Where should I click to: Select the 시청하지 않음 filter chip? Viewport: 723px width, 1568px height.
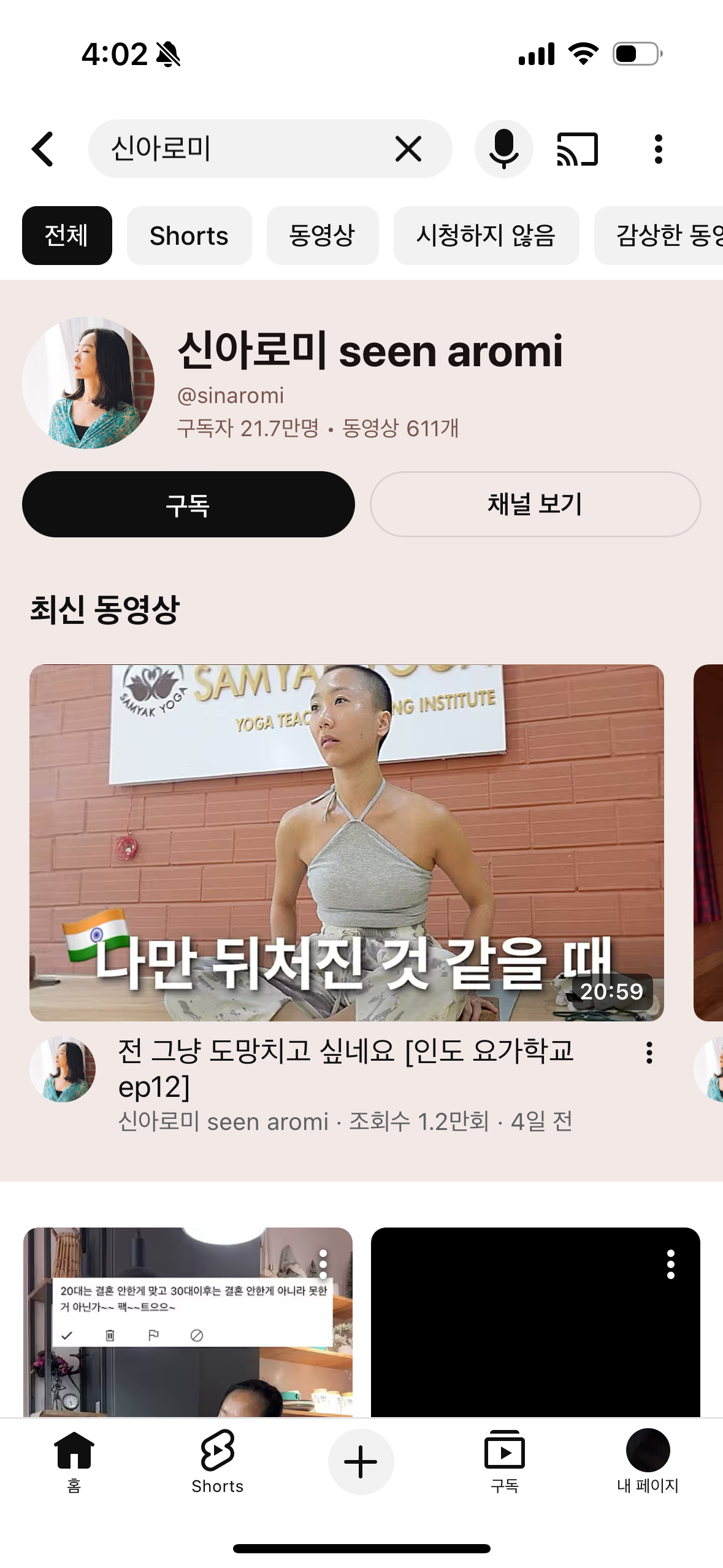pyautogui.click(x=486, y=236)
